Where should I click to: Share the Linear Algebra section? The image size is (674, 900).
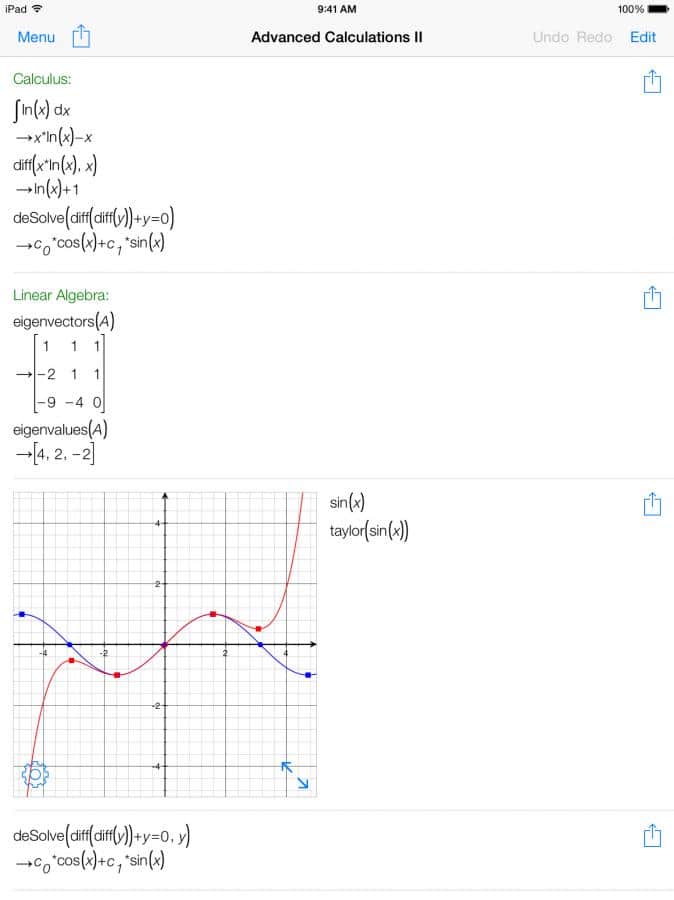click(652, 297)
